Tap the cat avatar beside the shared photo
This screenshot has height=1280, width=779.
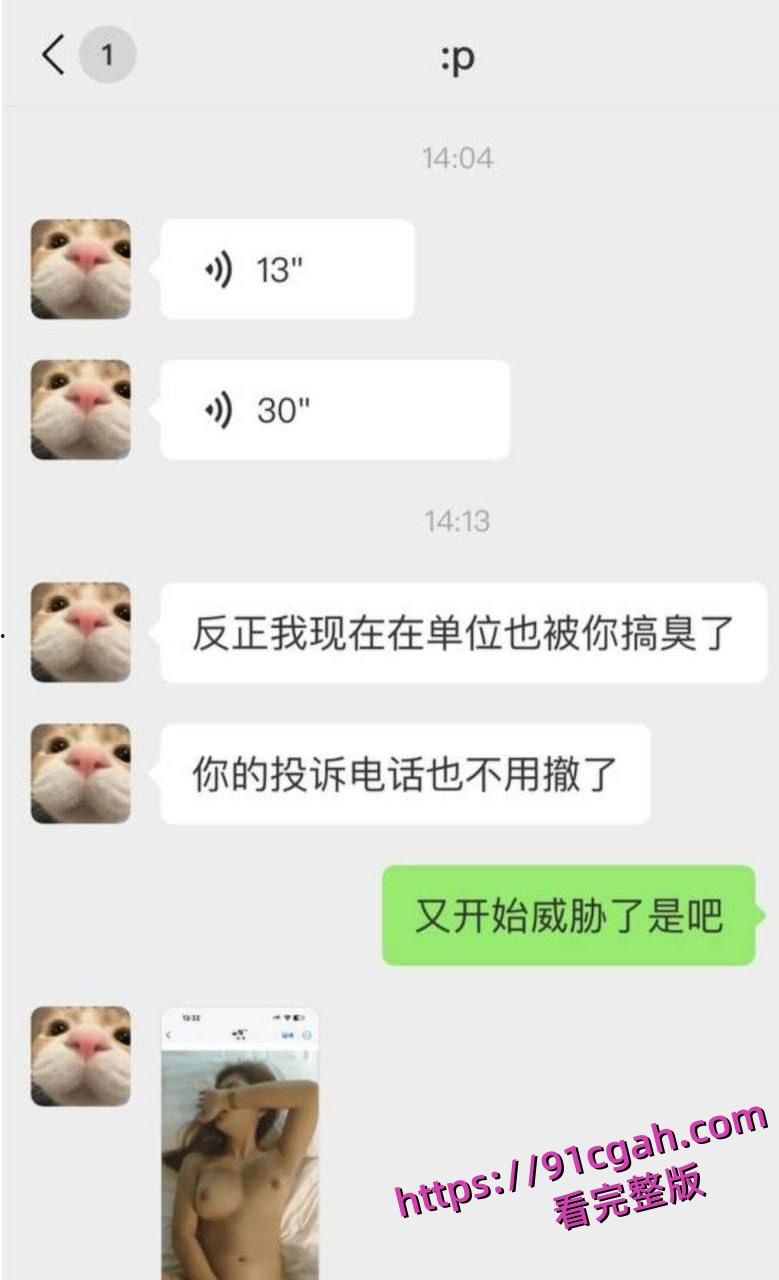(x=80, y=1056)
